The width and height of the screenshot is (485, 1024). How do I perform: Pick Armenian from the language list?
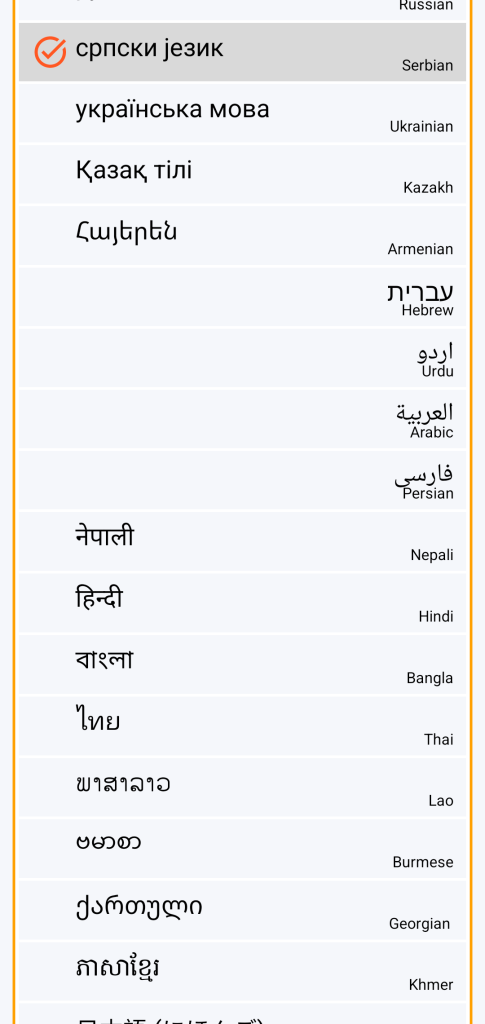coord(242,236)
